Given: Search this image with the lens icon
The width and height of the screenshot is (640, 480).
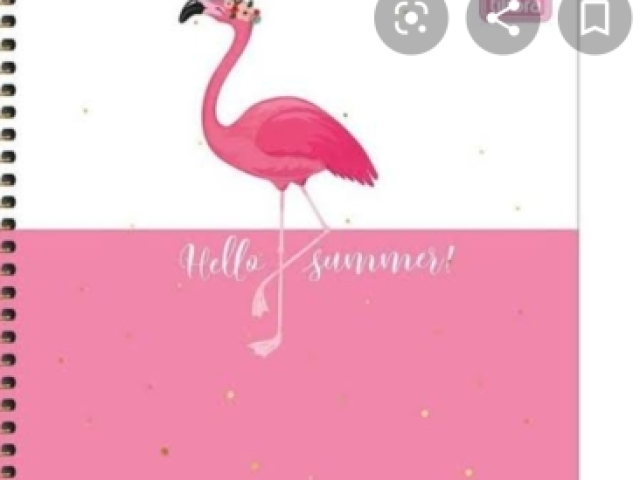Looking at the screenshot, I should point(411,17).
